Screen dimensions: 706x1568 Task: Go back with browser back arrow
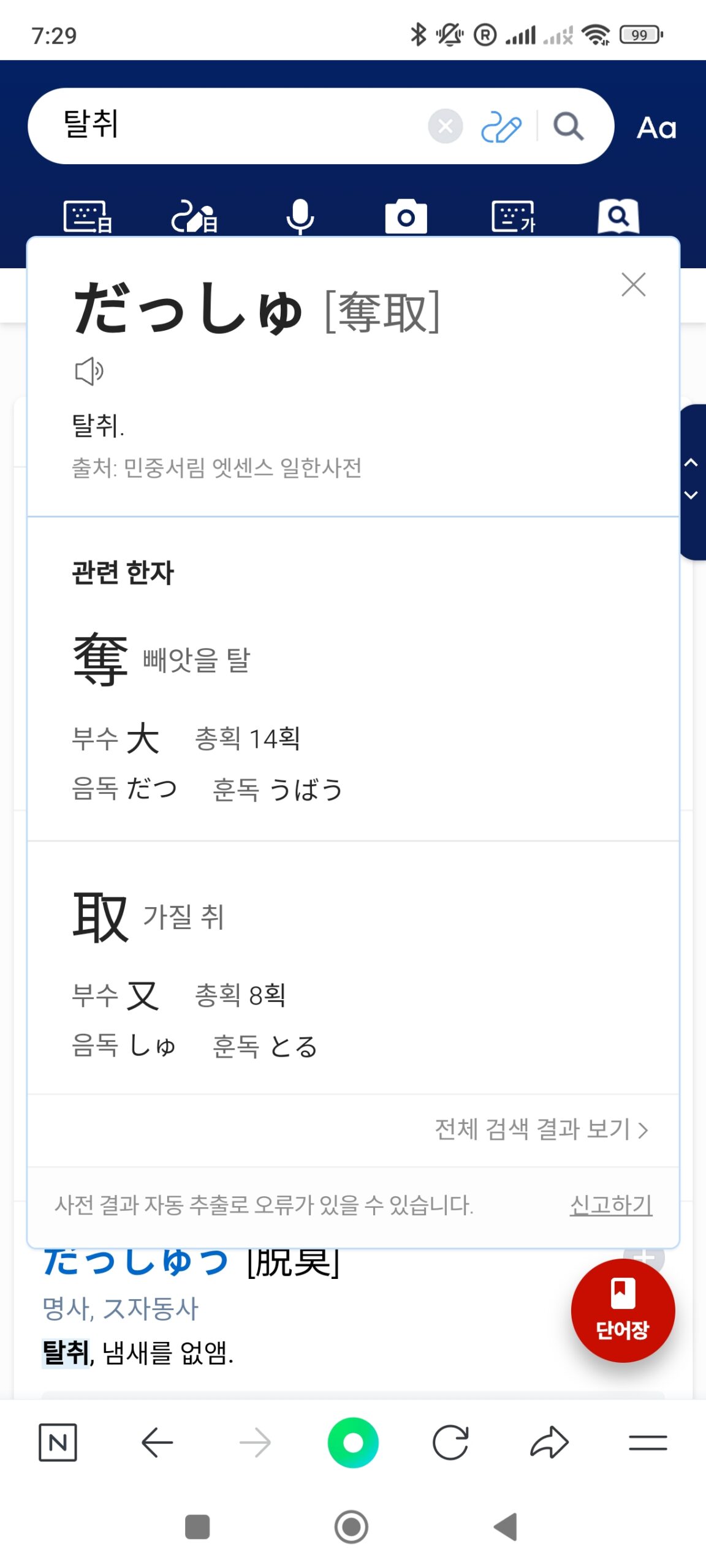tap(157, 1442)
